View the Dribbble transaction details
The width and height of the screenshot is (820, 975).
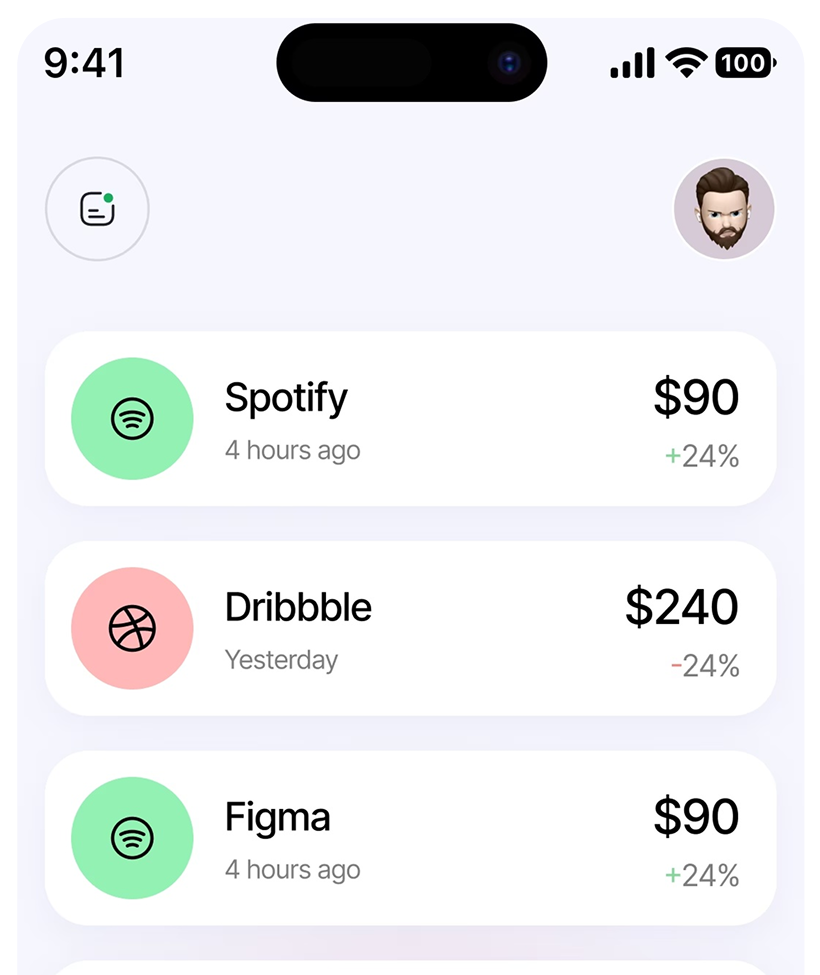click(410, 628)
